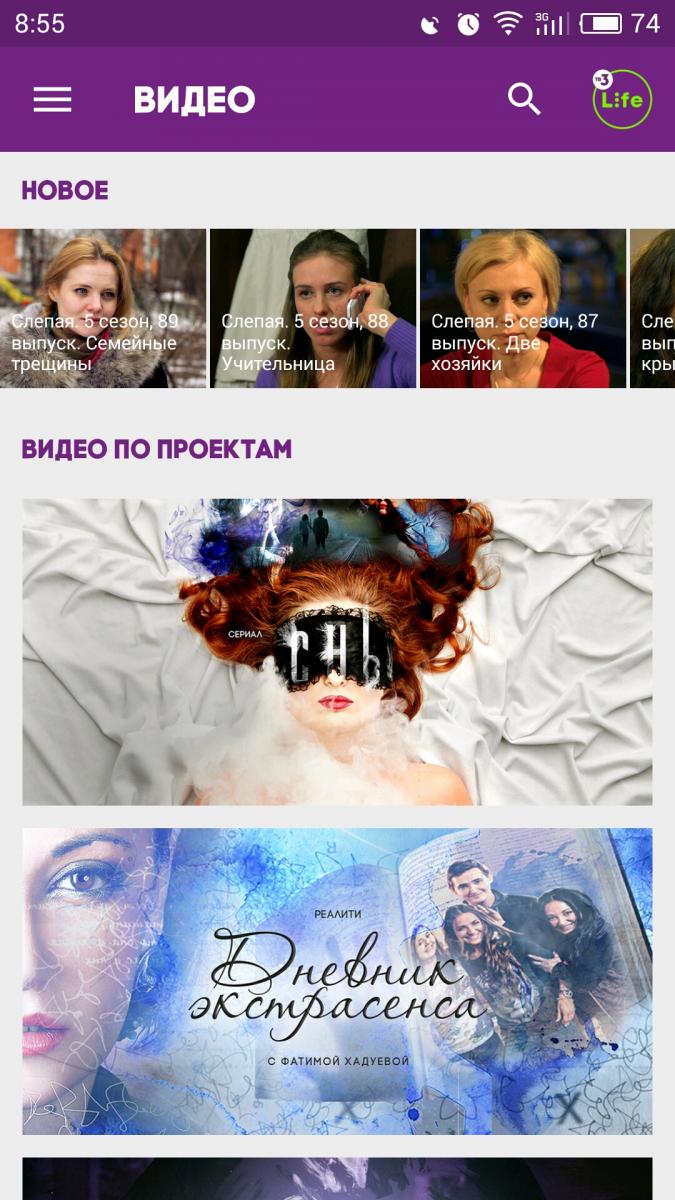Viewport: 675px width, 1200px height.
Task: Open the Сны series project banner
Action: coord(337,652)
